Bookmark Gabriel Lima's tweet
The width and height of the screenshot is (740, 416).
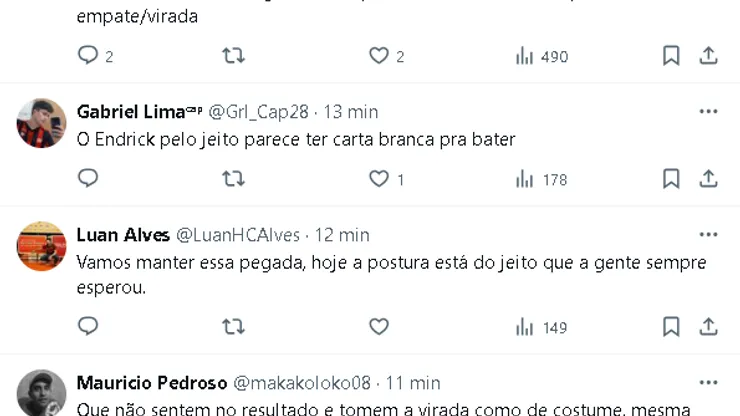pos(671,179)
